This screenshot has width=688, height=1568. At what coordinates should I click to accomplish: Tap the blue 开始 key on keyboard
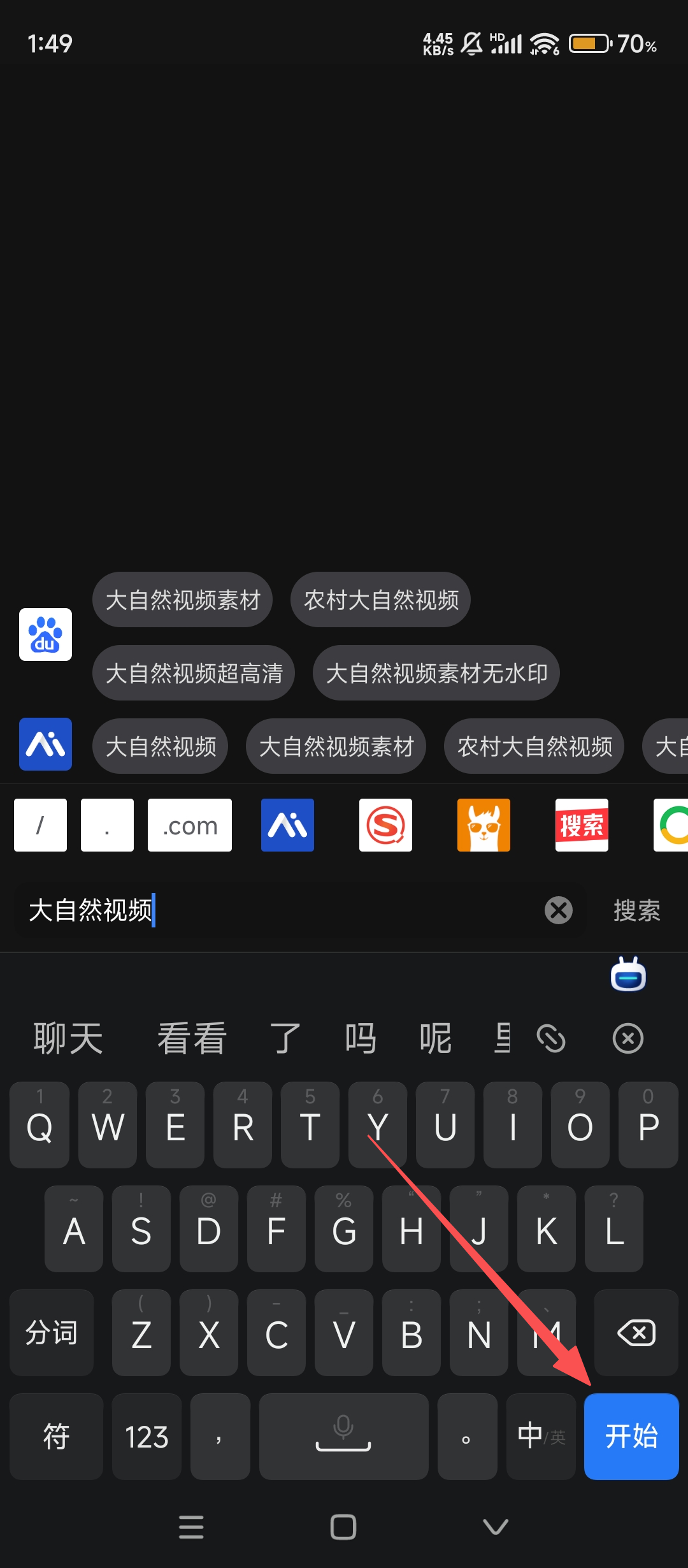pyautogui.click(x=631, y=1437)
